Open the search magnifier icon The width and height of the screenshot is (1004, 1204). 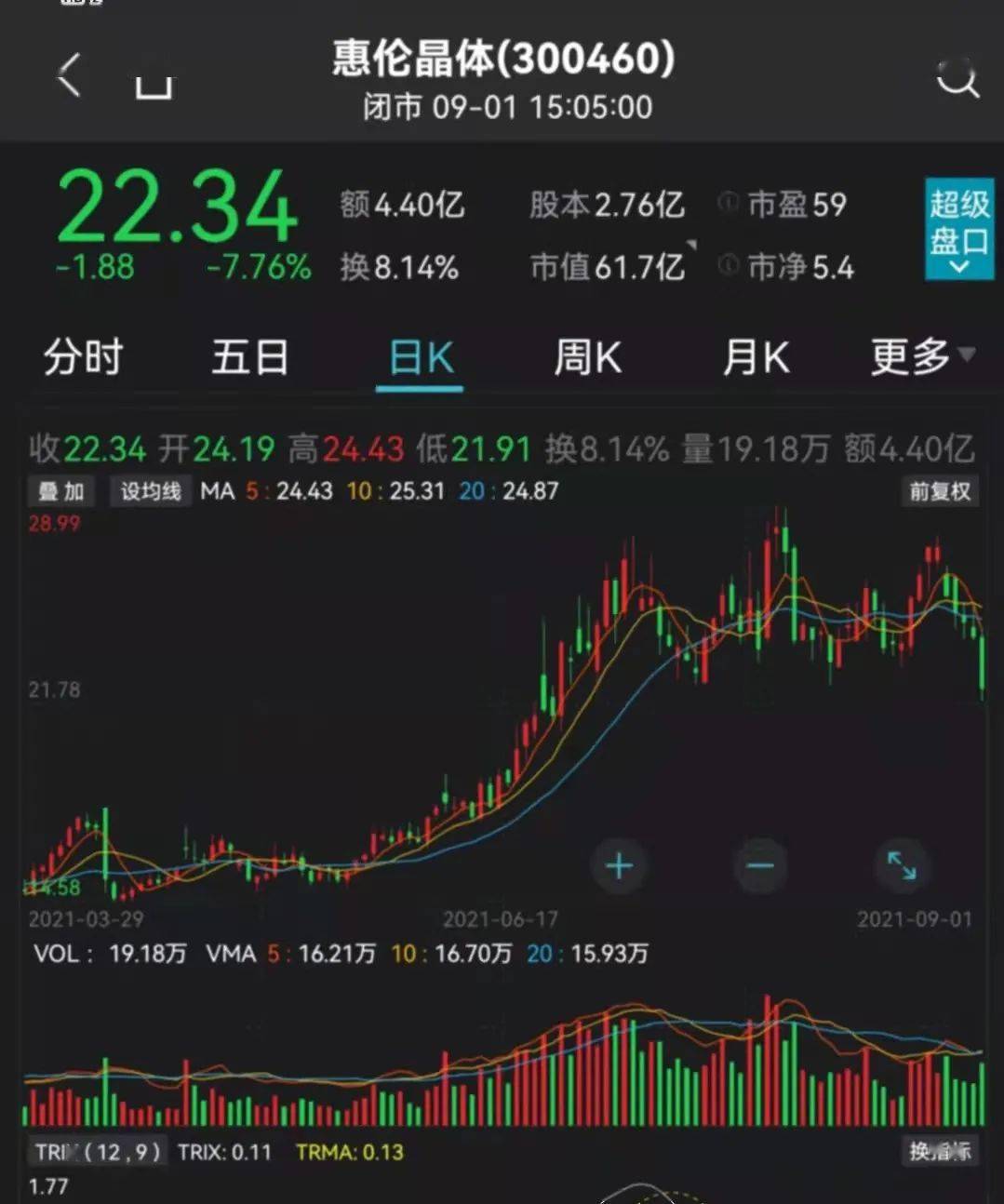tap(957, 78)
